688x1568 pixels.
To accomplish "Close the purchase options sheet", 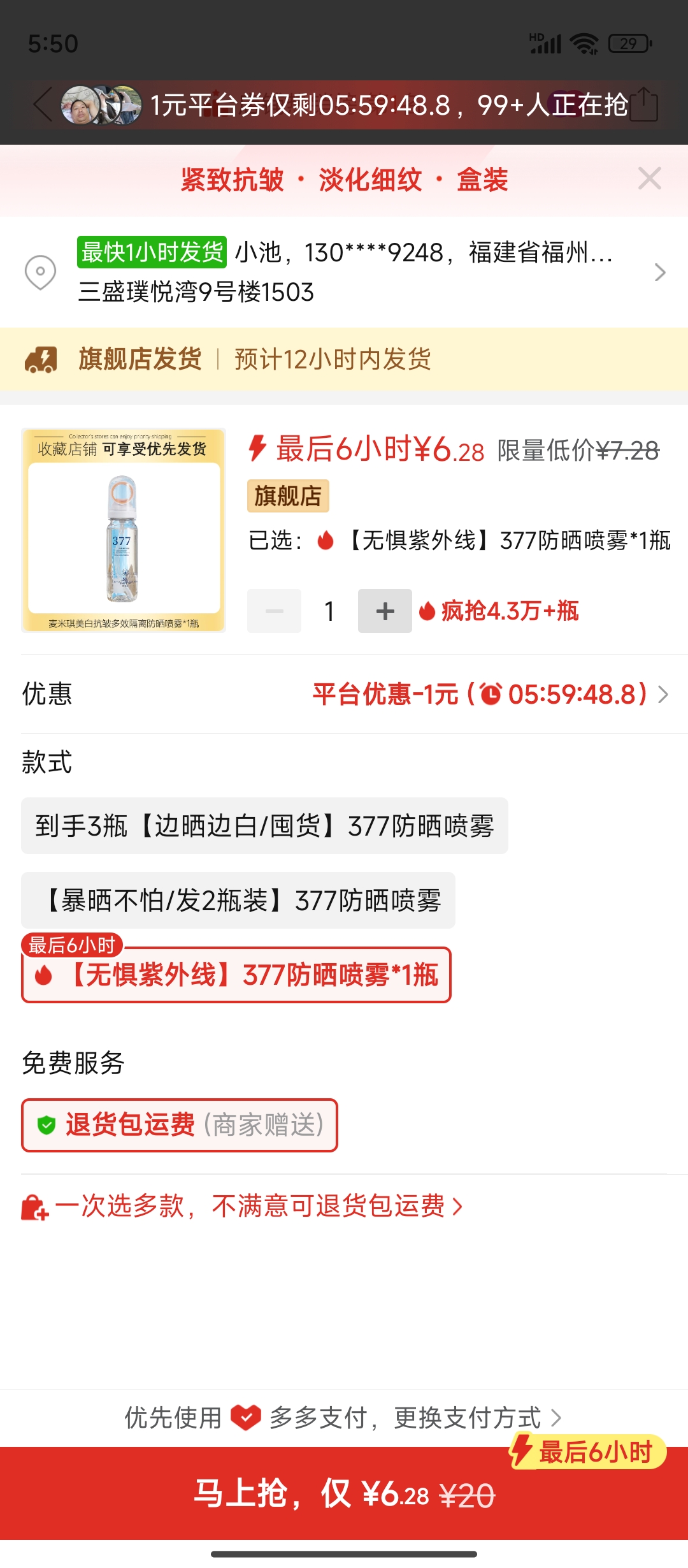I will coord(649,178).
